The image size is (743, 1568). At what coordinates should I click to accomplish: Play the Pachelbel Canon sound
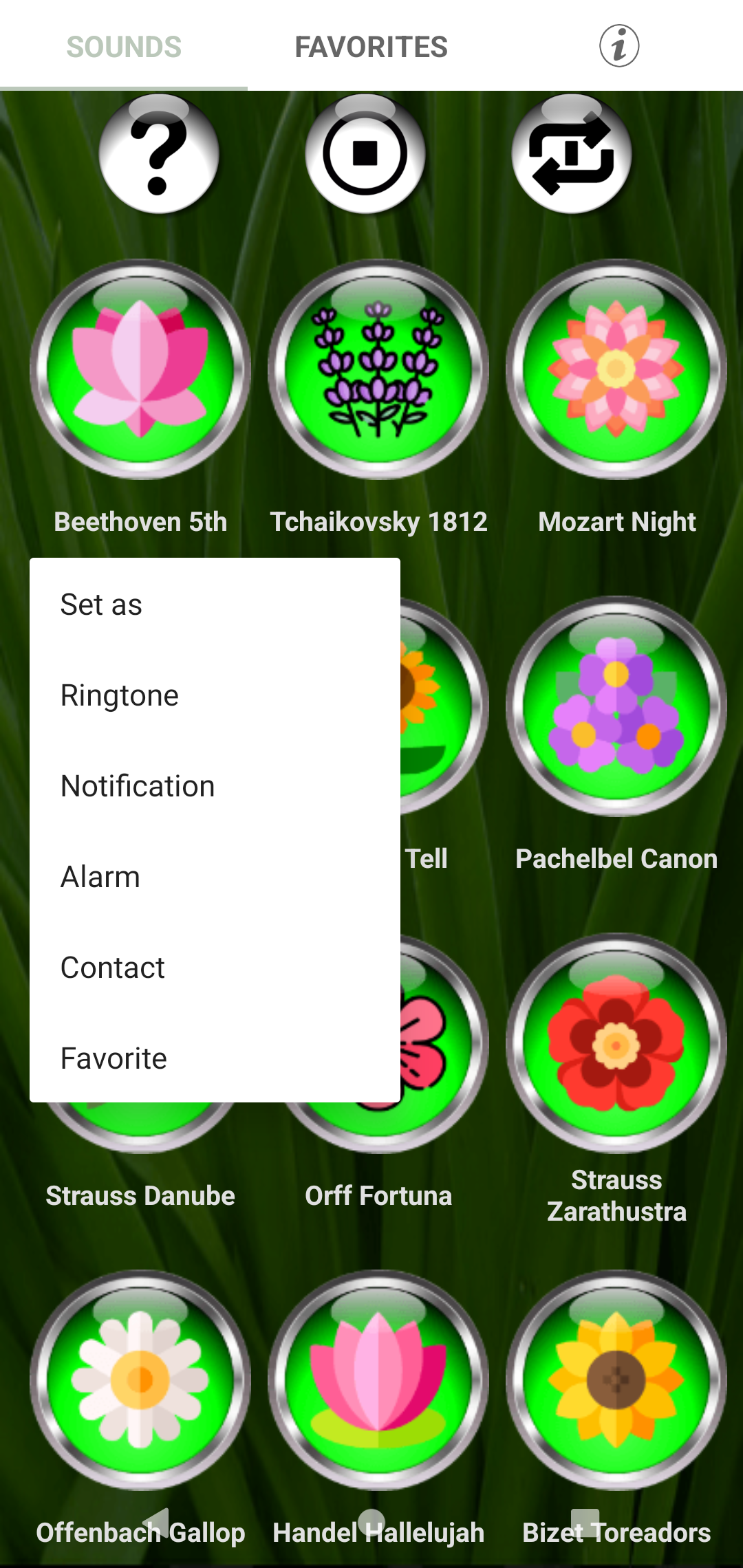coord(616,706)
